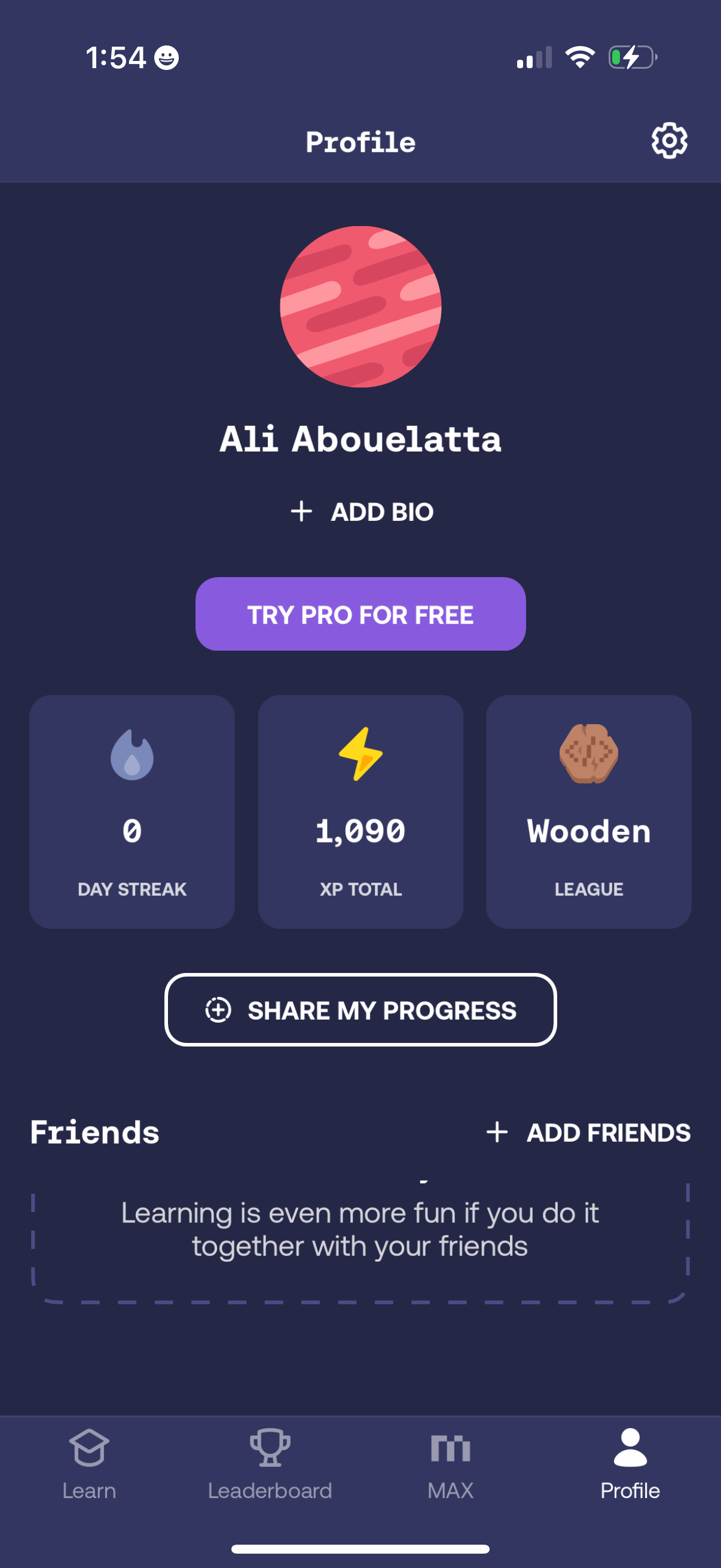Open the Wooden League card
Image resolution: width=721 pixels, height=1568 pixels.
tap(588, 812)
